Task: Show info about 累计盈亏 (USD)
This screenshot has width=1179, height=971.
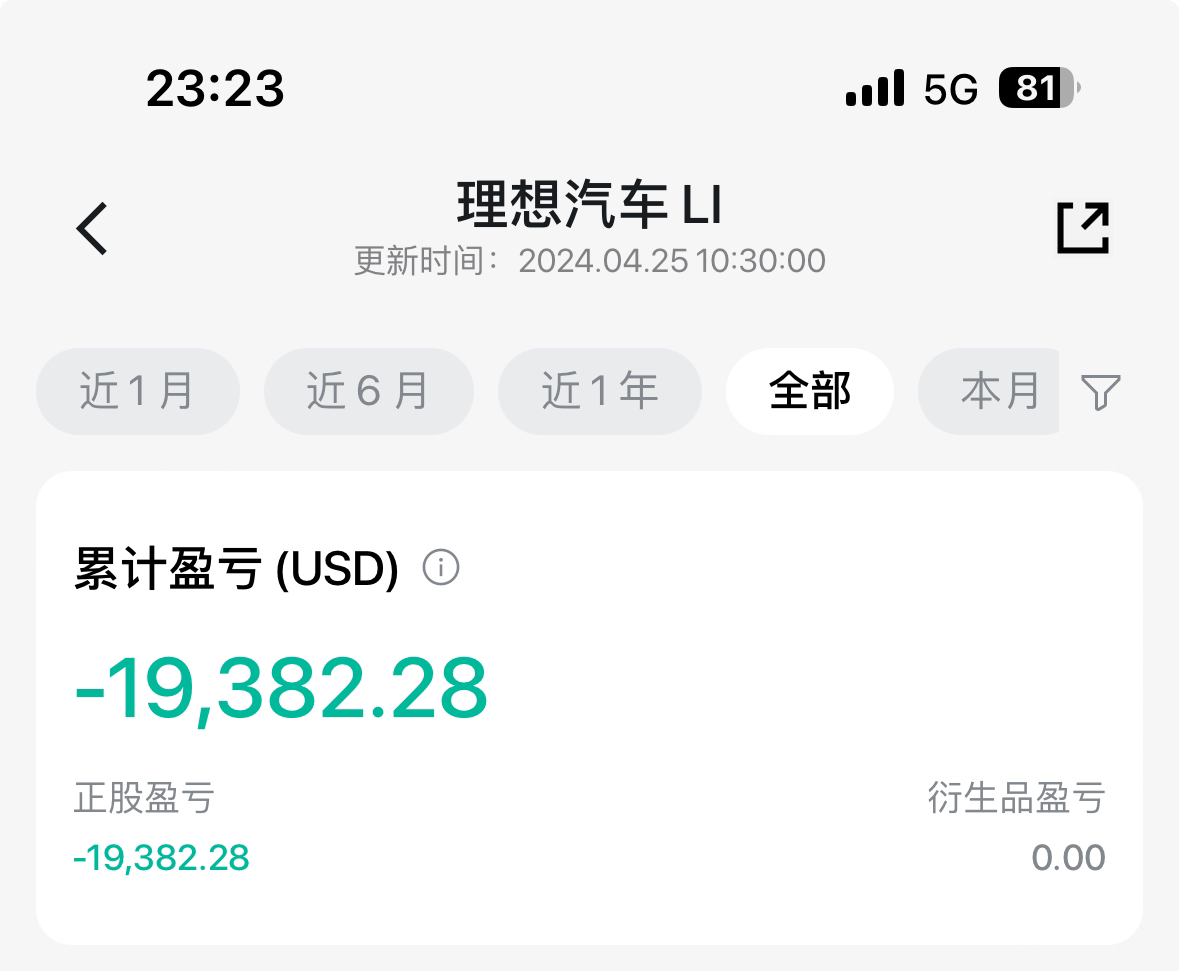Action: click(441, 568)
